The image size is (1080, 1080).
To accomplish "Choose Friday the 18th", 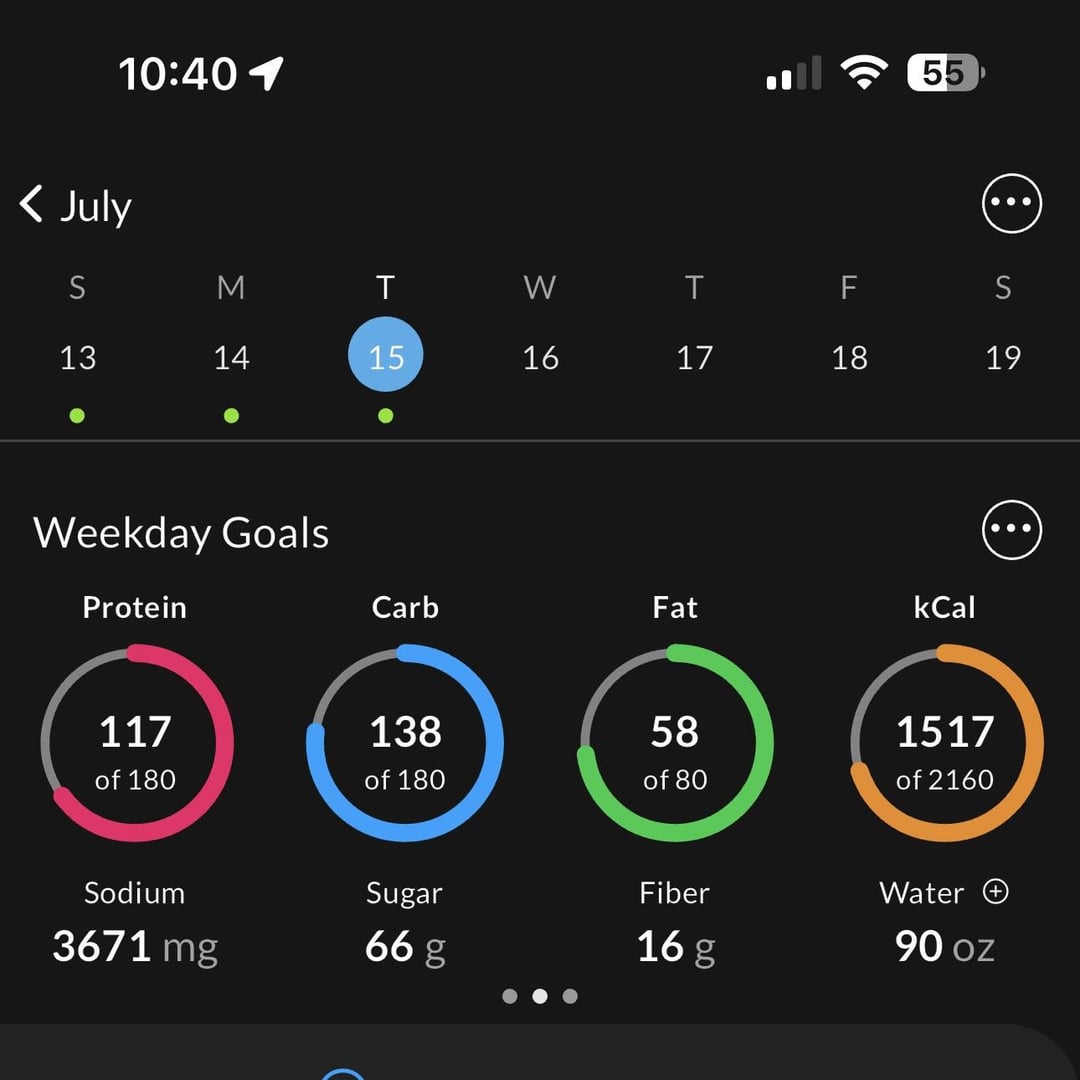I will [849, 358].
